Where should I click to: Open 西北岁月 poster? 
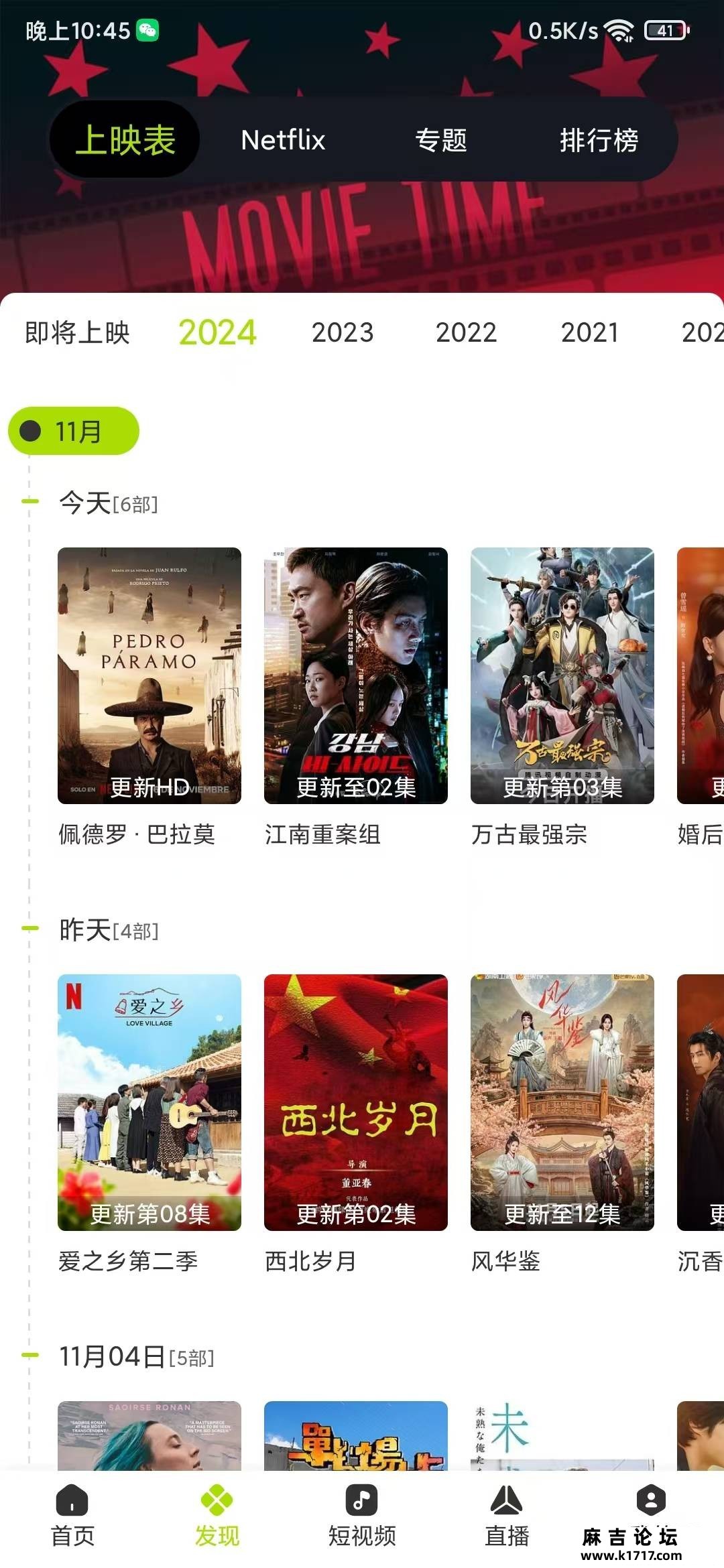click(355, 1102)
